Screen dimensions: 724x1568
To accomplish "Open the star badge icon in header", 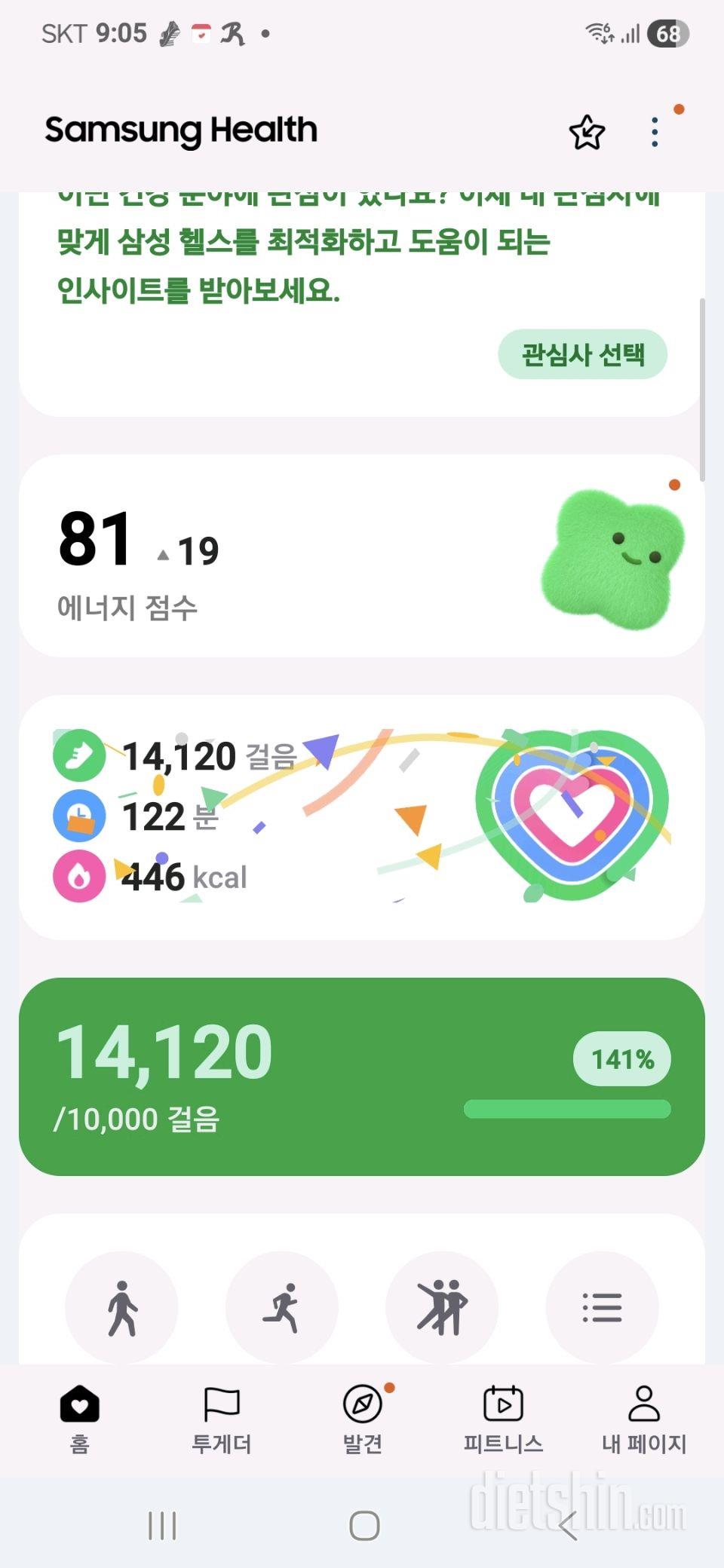I will point(587,133).
